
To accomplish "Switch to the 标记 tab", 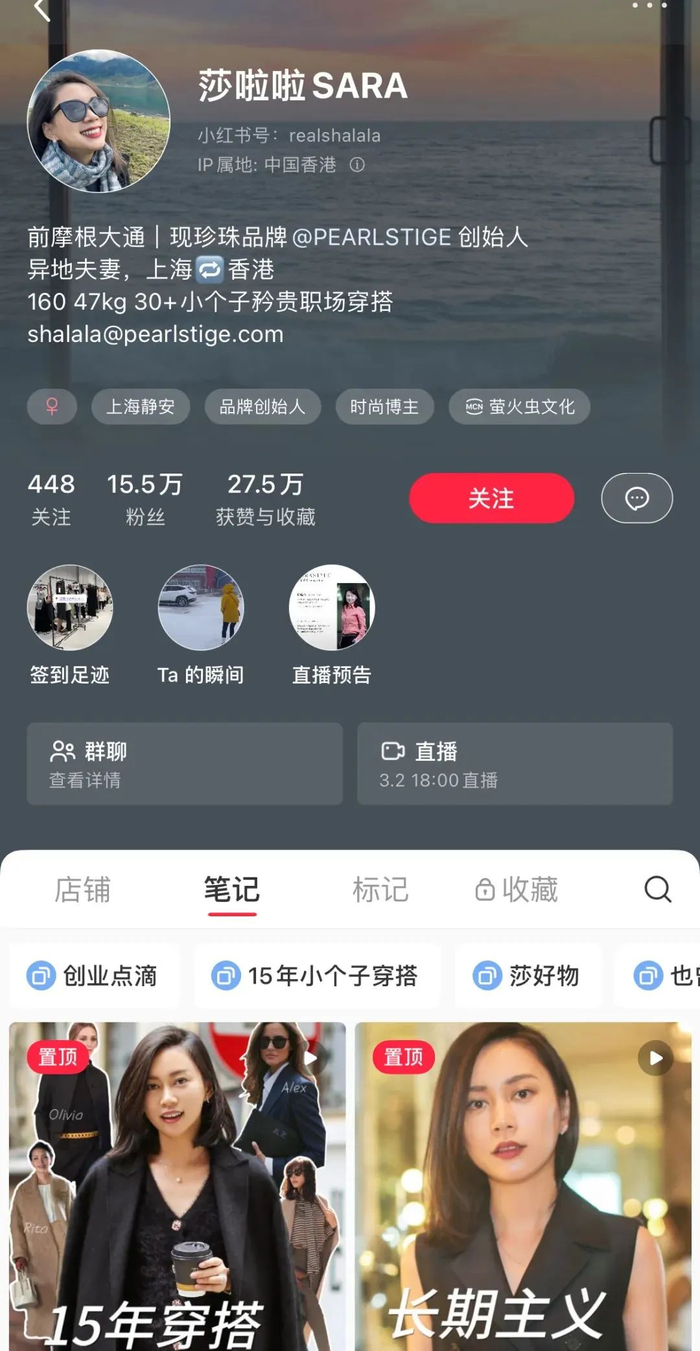I will [380, 889].
